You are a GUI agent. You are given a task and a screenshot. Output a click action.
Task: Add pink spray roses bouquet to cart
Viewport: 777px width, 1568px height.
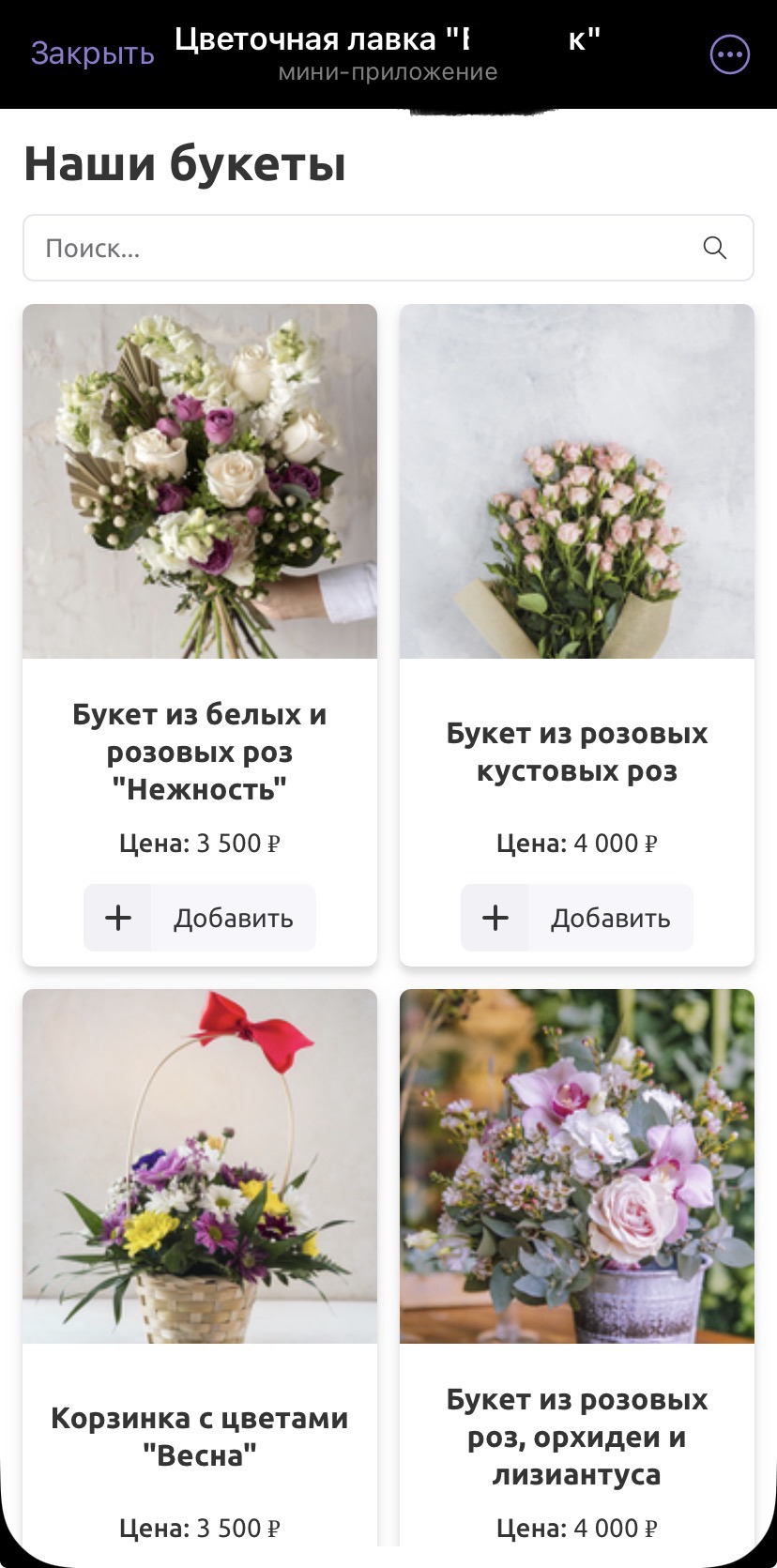click(577, 918)
